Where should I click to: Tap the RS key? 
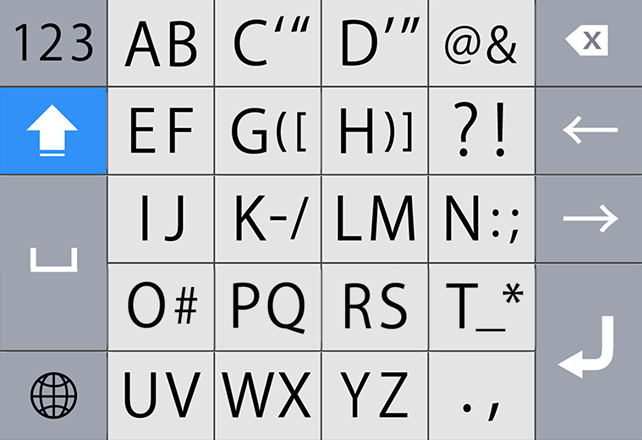(375, 307)
